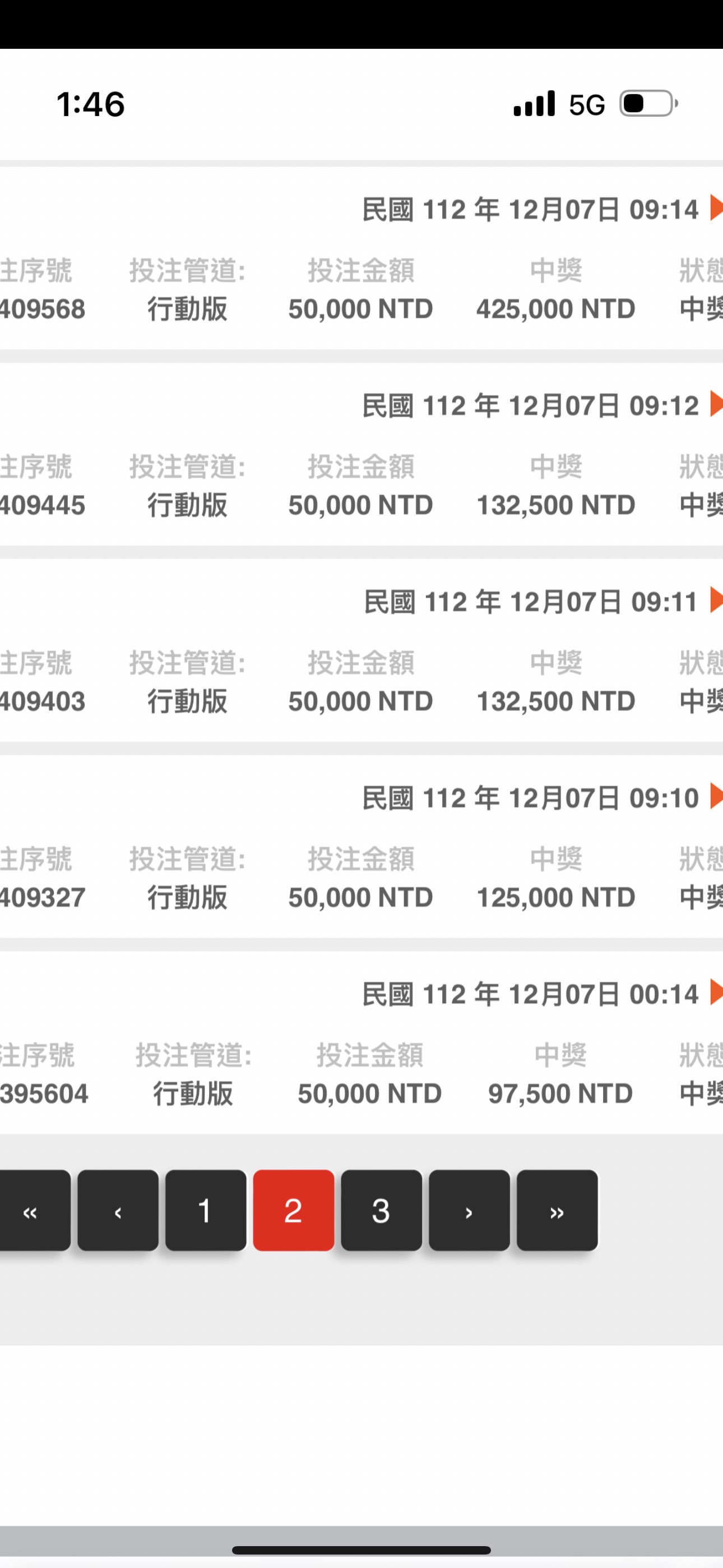Expand the 09:10 bet record arrow

tap(716, 796)
